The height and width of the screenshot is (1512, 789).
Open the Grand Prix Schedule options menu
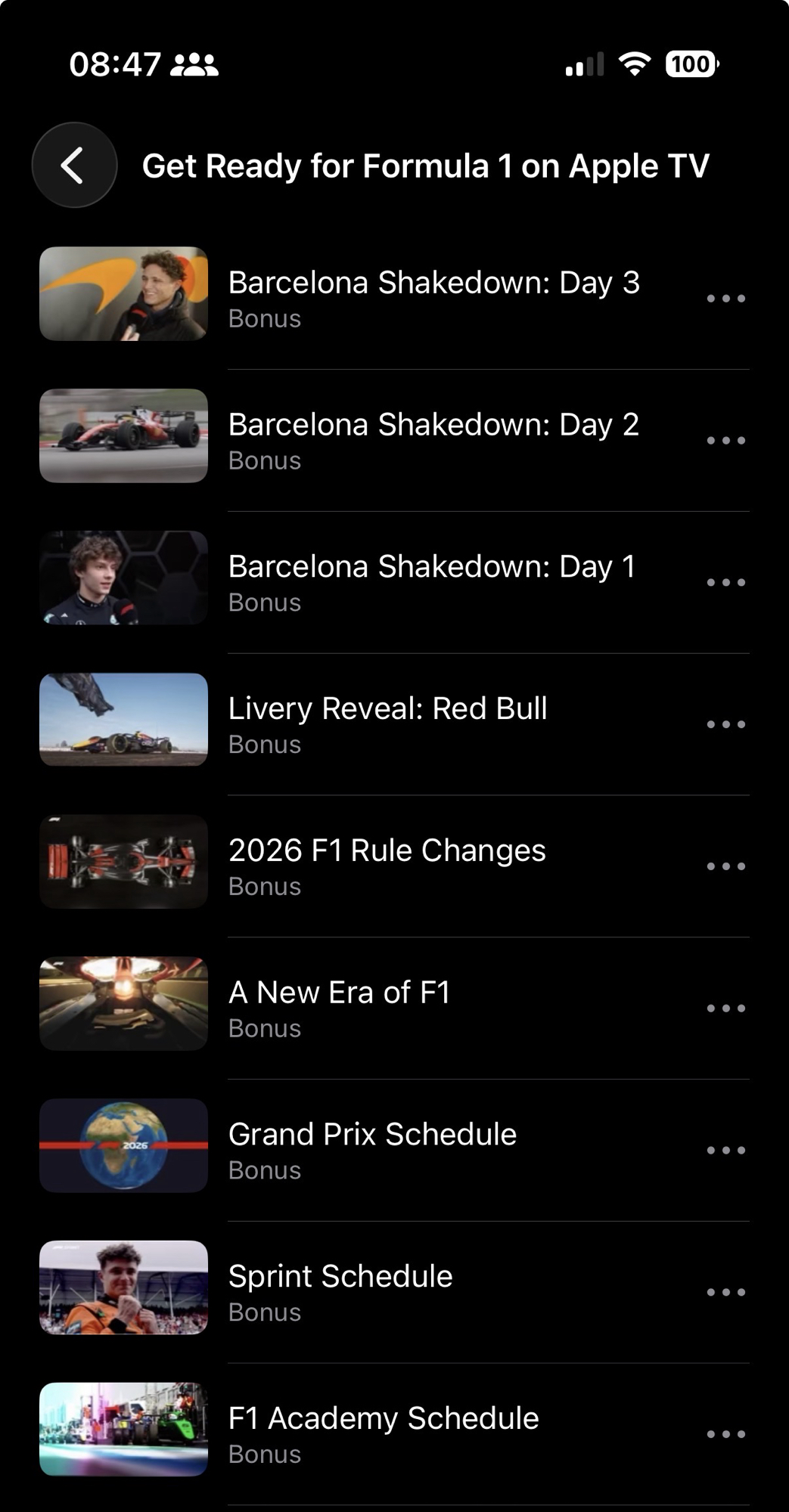[x=725, y=1151]
